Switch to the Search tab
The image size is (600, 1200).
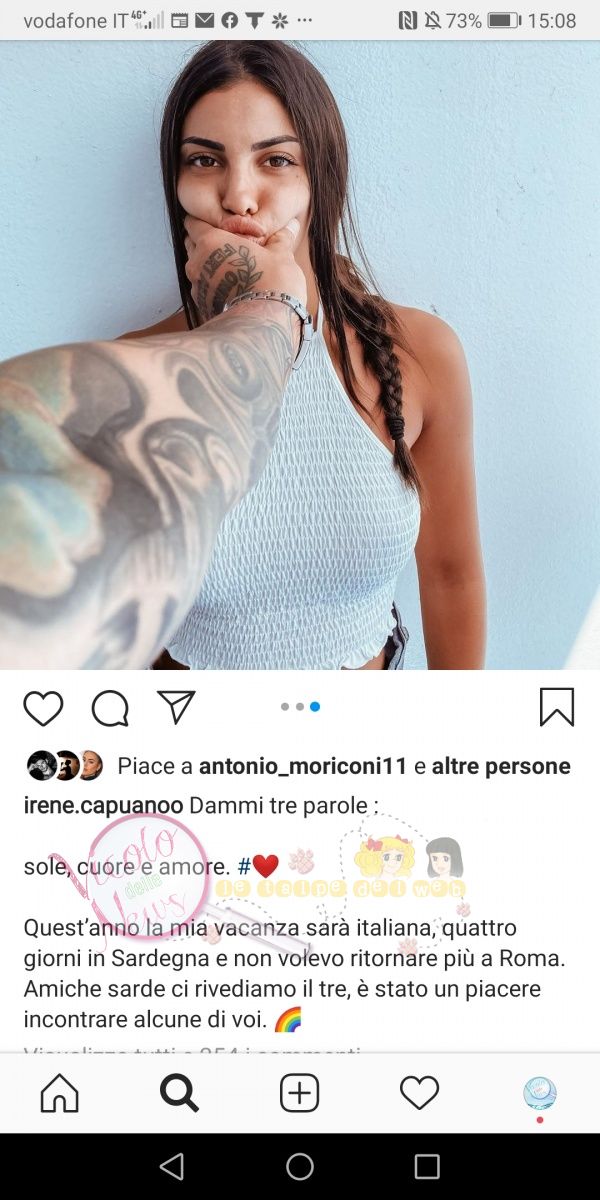click(x=180, y=1094)
